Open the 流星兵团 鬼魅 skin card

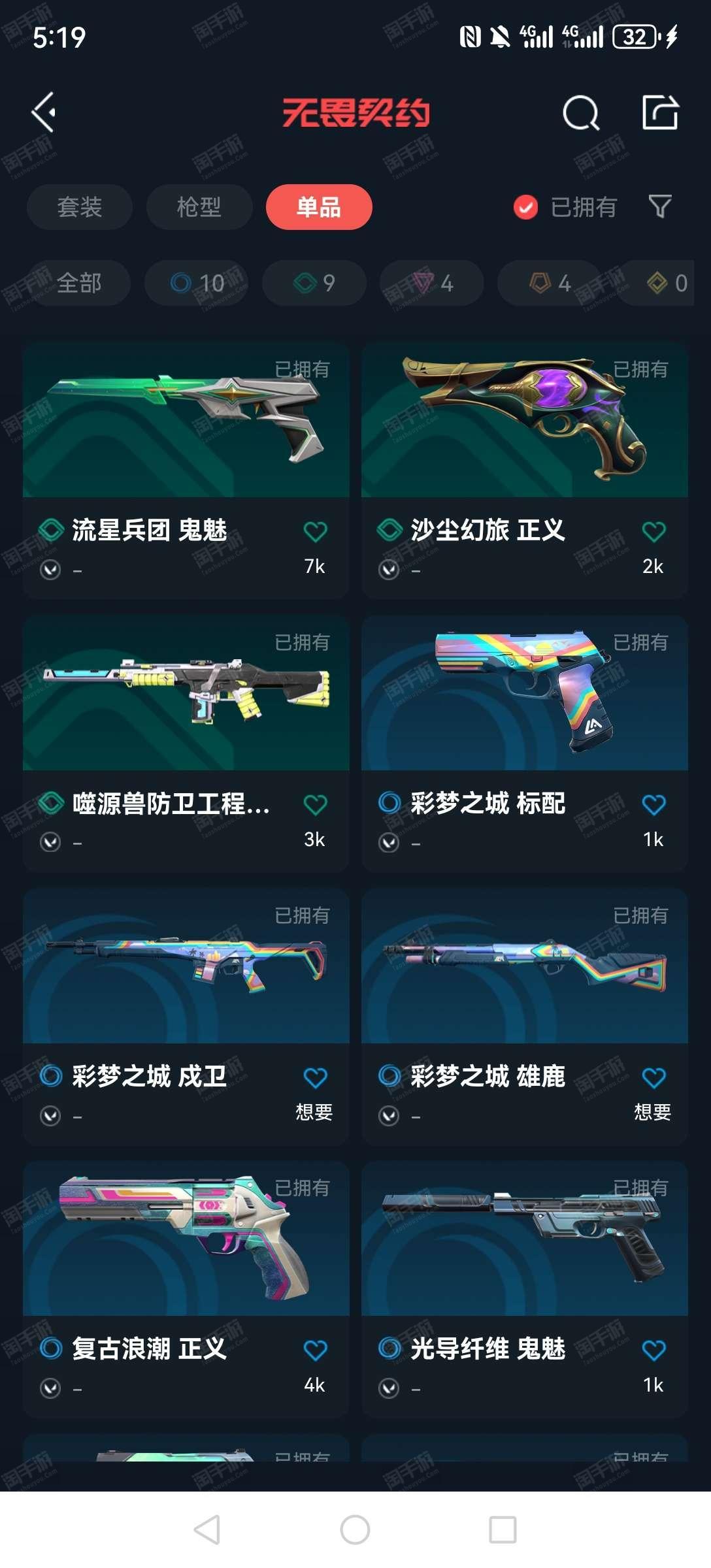click(x=186, y=470)
